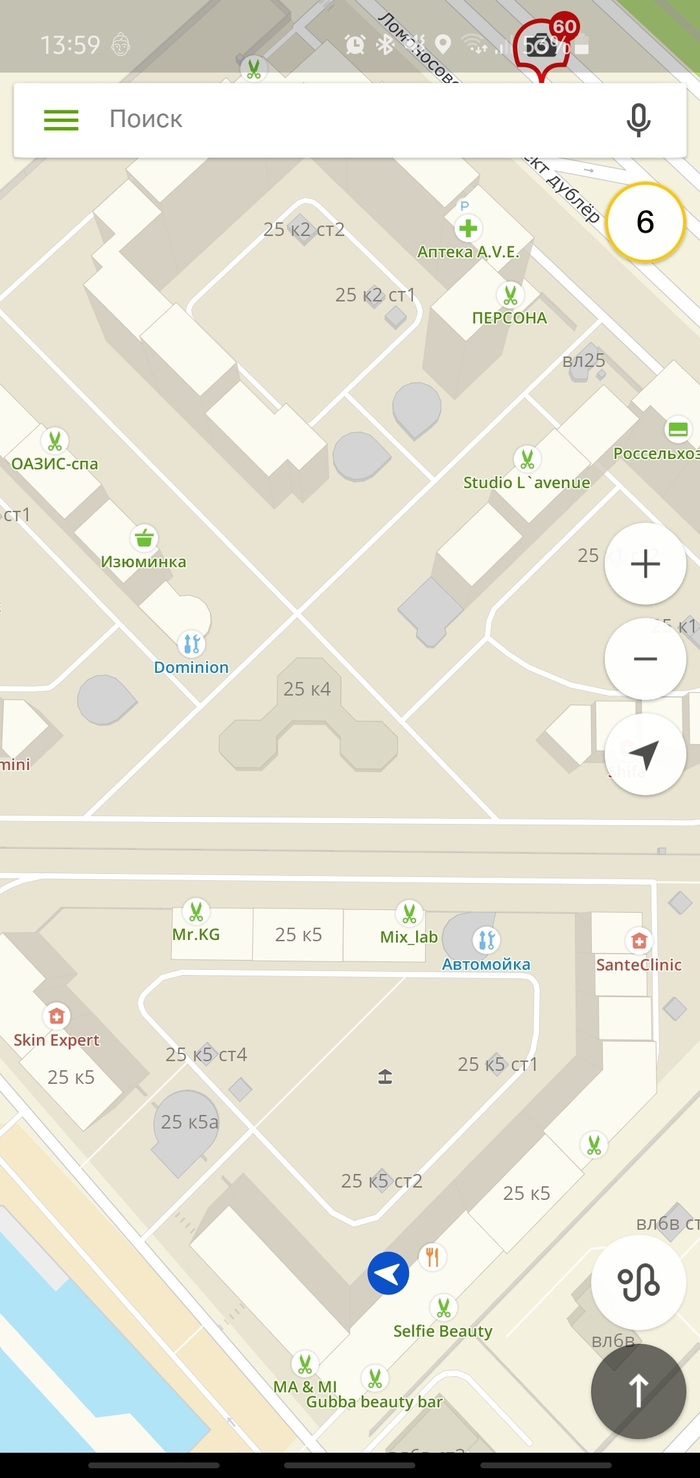
Task: Open the Аптека A.V.E. pharmacy marker
Action: 468,228
